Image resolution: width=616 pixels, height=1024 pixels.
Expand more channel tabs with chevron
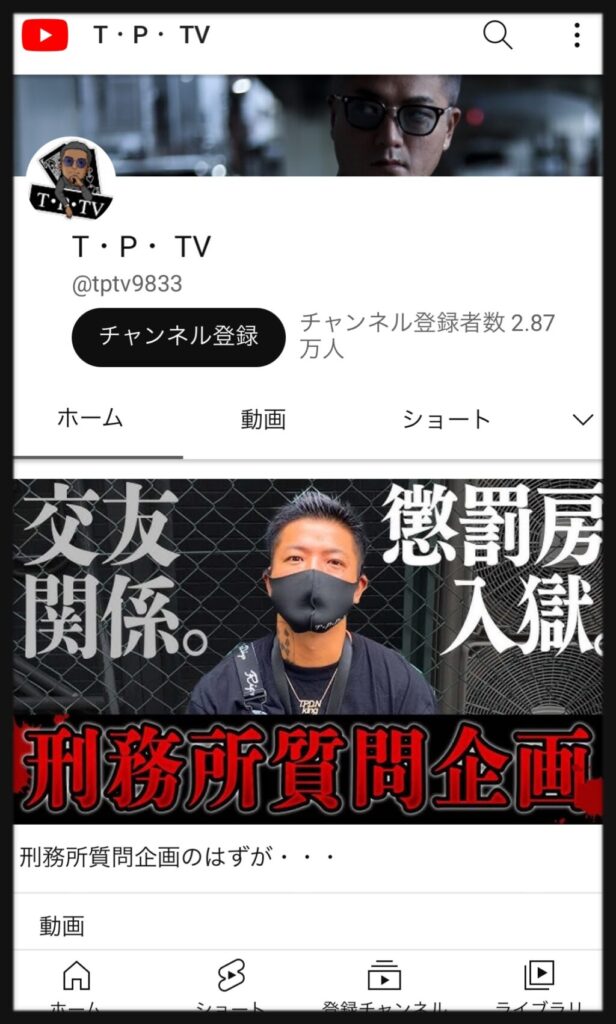click(582, 420)
